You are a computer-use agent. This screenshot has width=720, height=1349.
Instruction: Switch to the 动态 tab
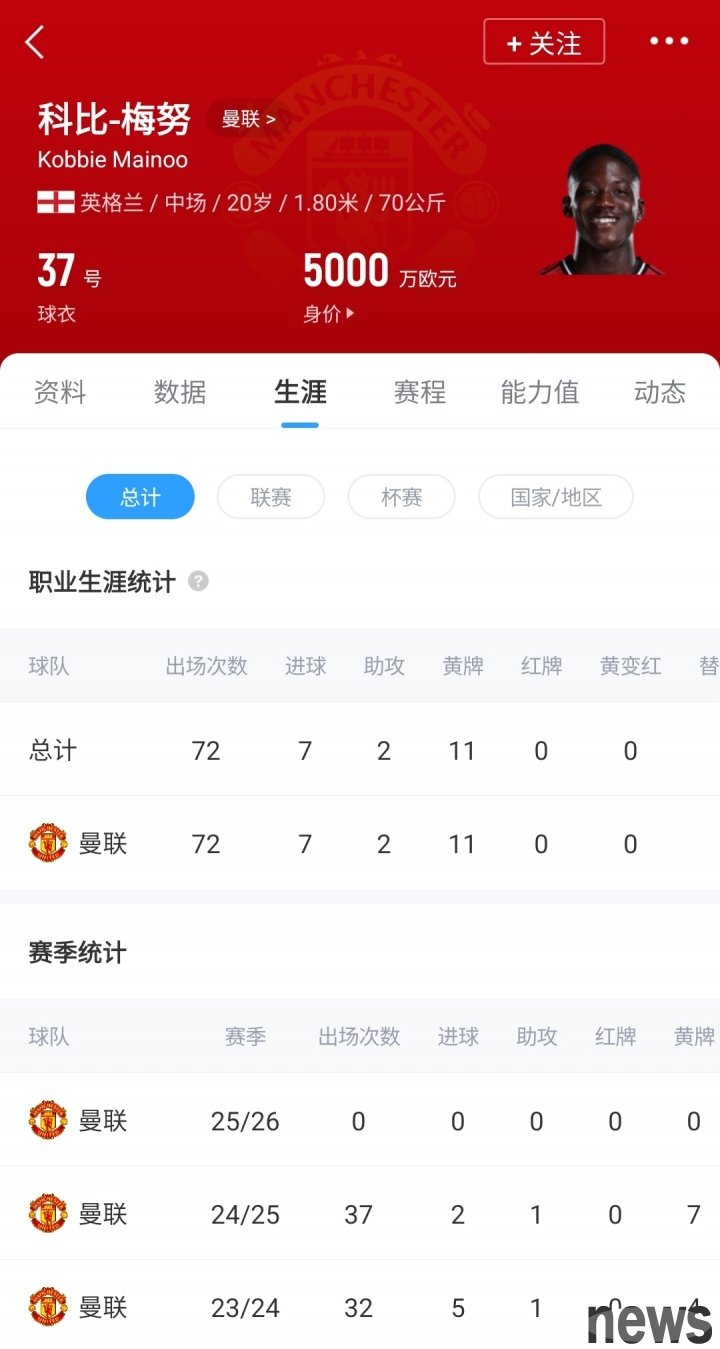pos(660,392)
